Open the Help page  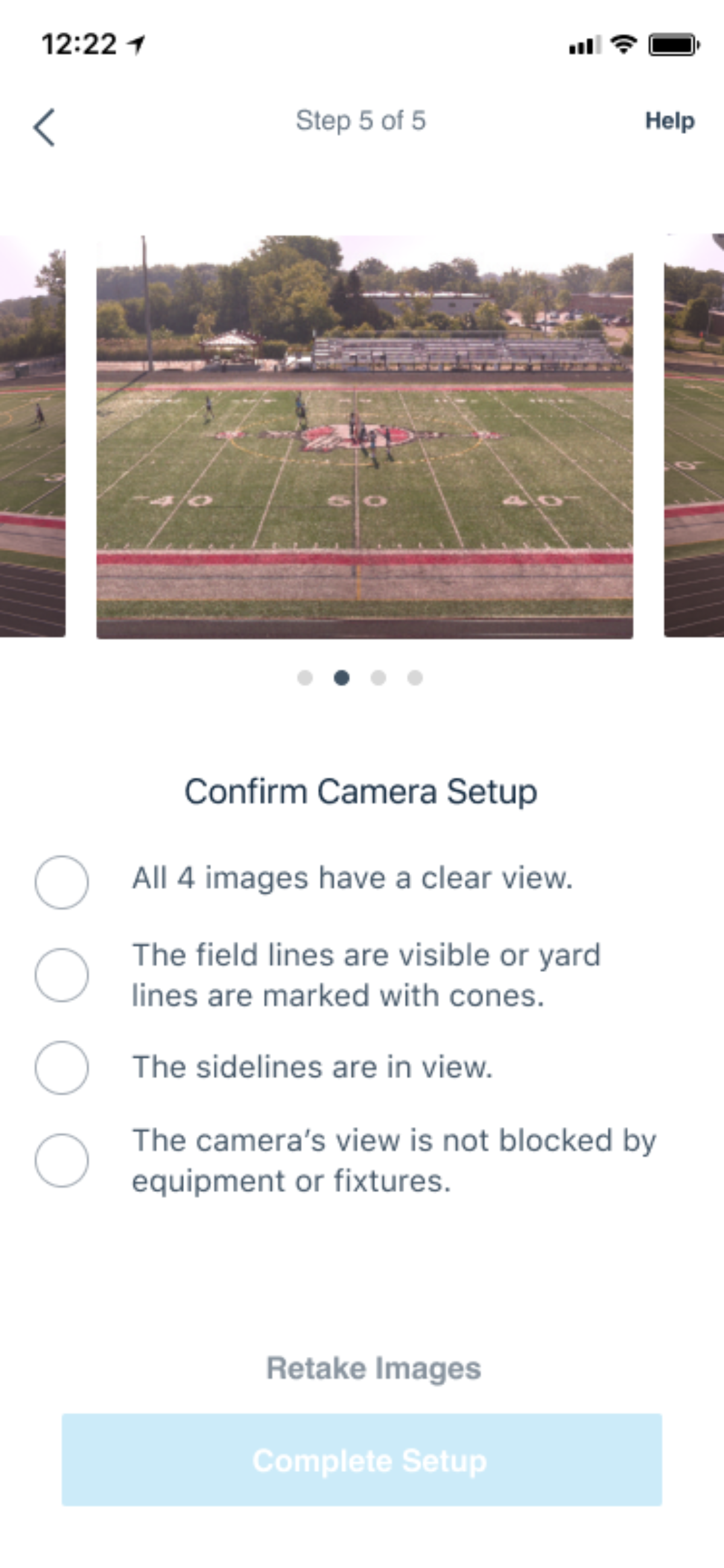point(669,121)
